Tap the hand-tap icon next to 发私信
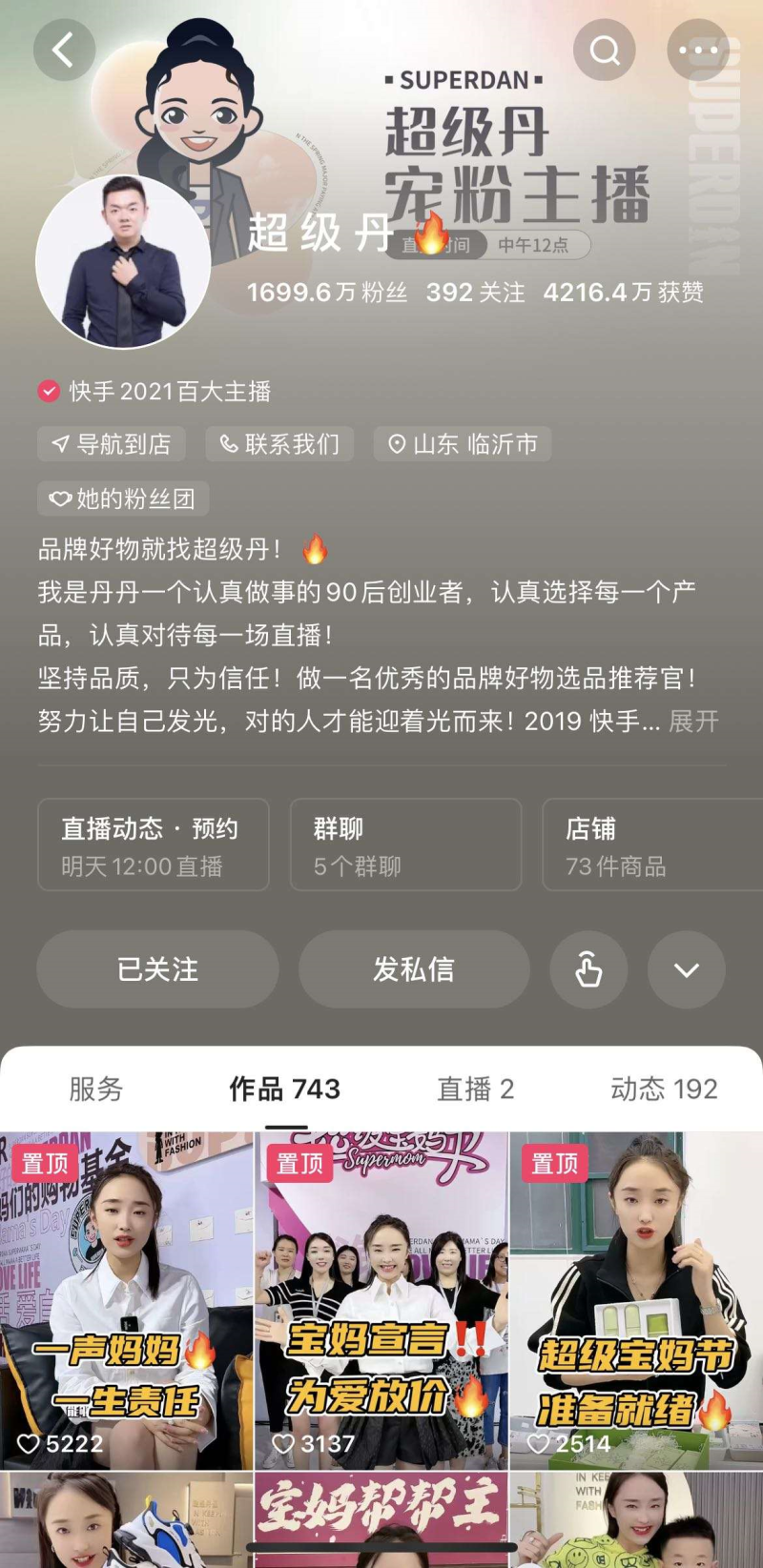The width and height of the screenshot is (763, 1568). pyautogui.click(x=588, y=969)
